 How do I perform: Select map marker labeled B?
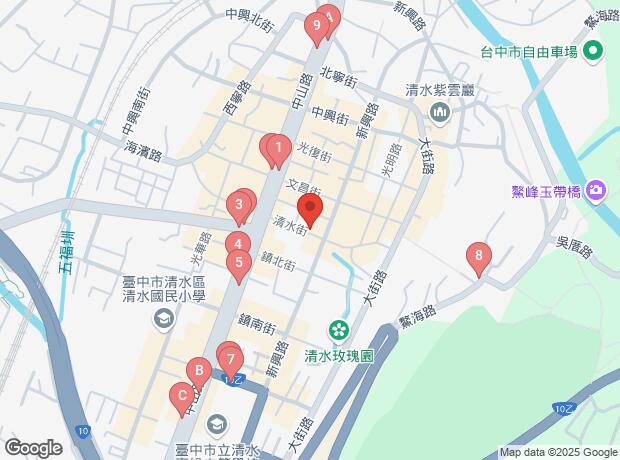[x=199, y=375]
